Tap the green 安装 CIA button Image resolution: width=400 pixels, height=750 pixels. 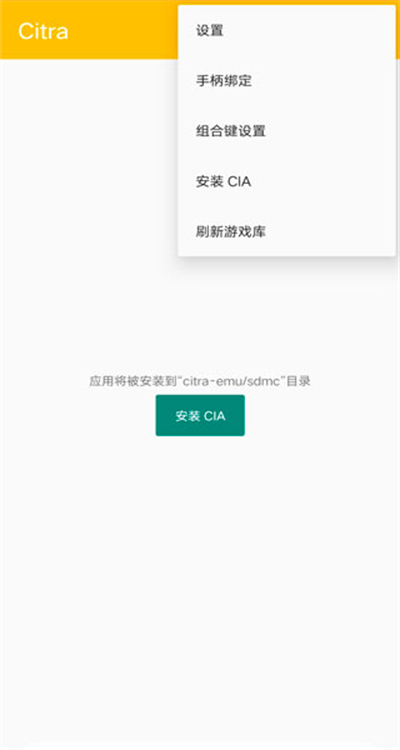point(200,416)
